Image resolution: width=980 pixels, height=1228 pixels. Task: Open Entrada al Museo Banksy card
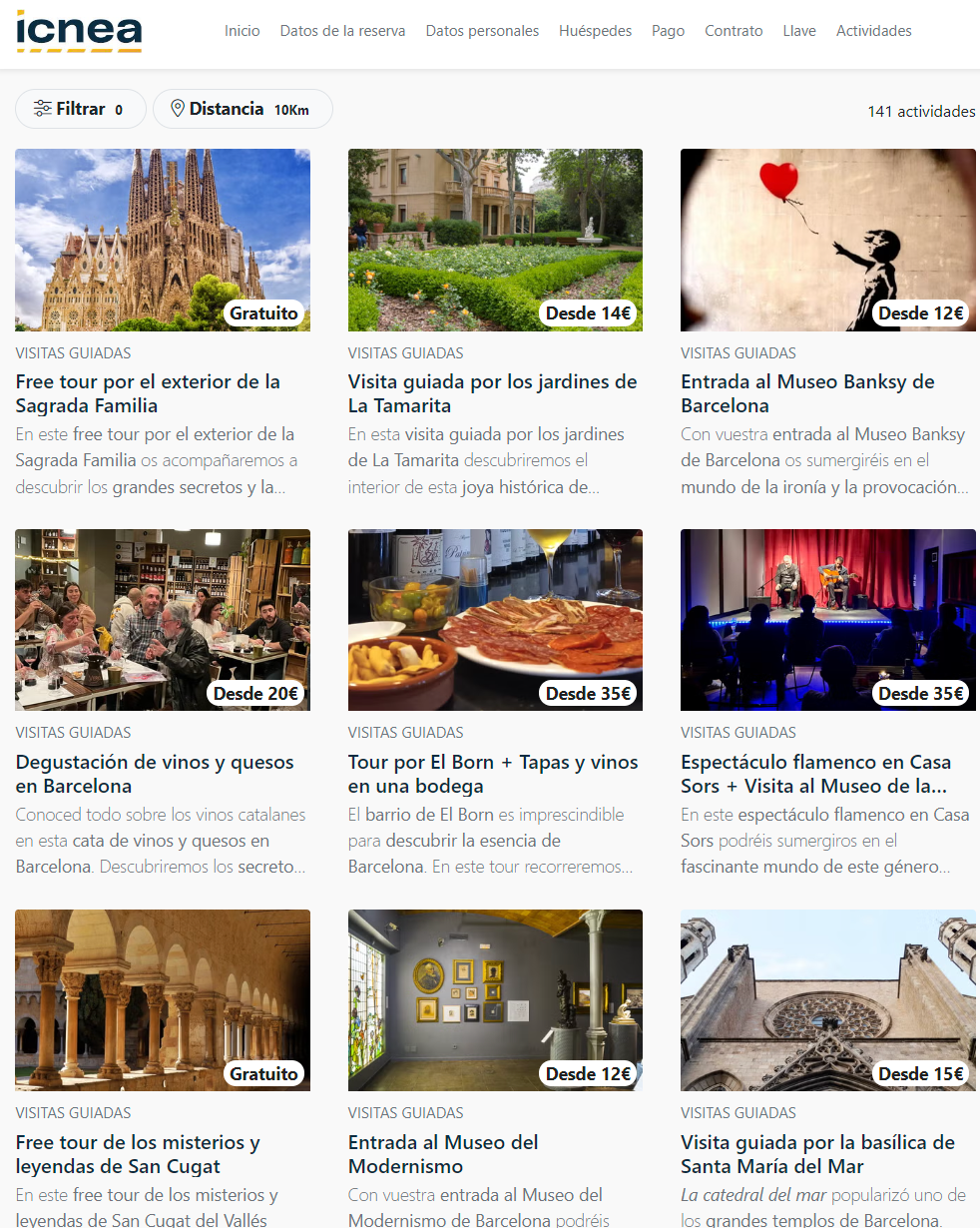(807, 393)
